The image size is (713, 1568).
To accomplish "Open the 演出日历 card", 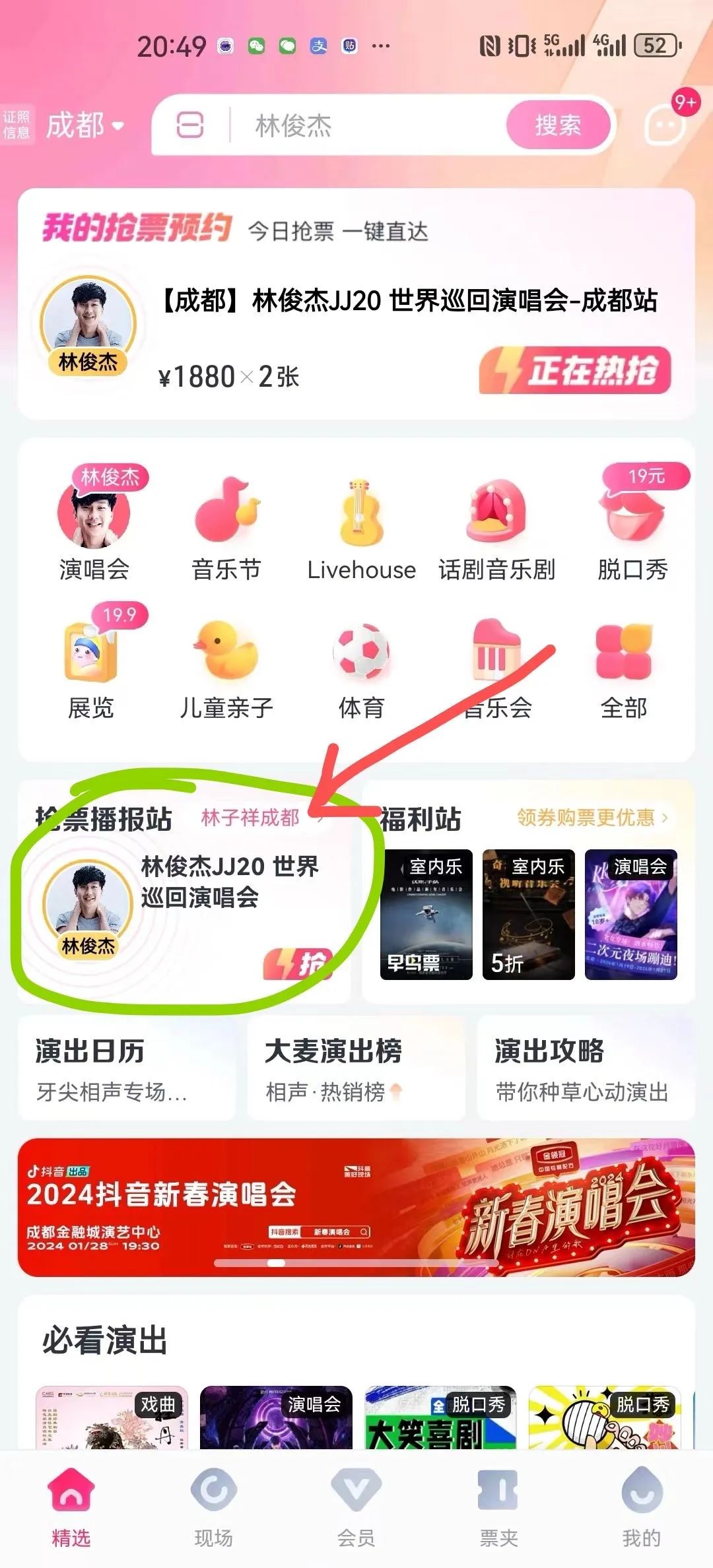I will 127,1068.
